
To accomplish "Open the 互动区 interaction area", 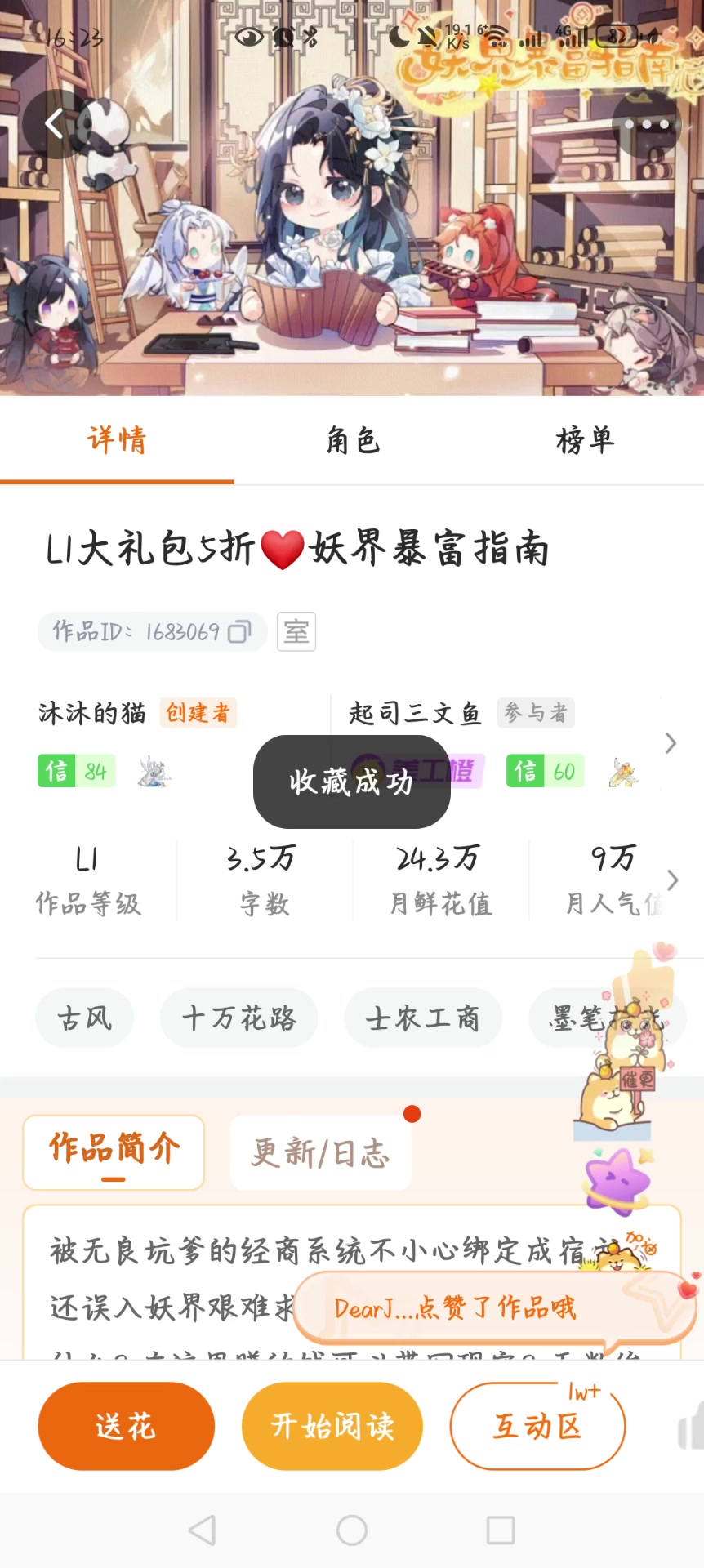I will (537, 1426).
